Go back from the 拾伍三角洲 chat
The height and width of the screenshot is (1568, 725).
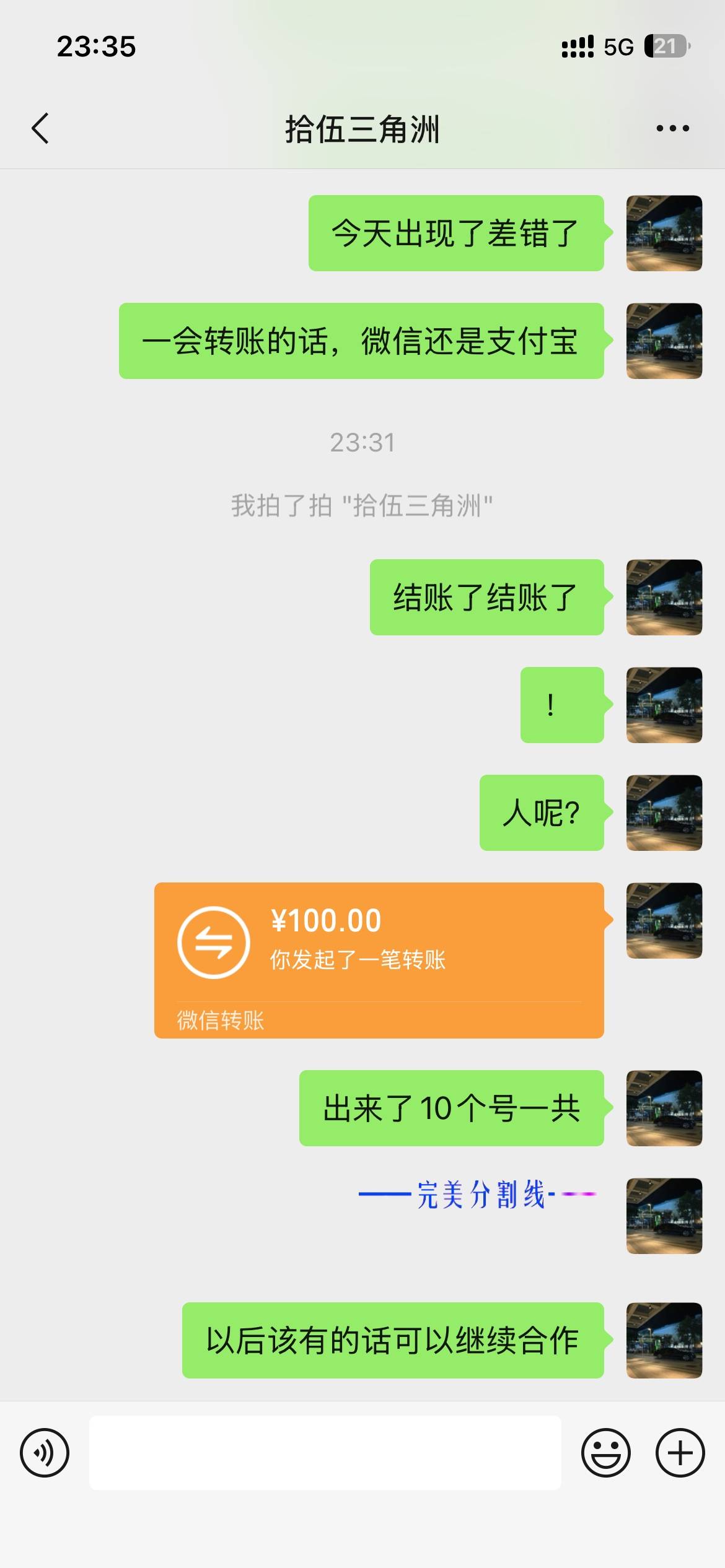click(x=41, y=129)
